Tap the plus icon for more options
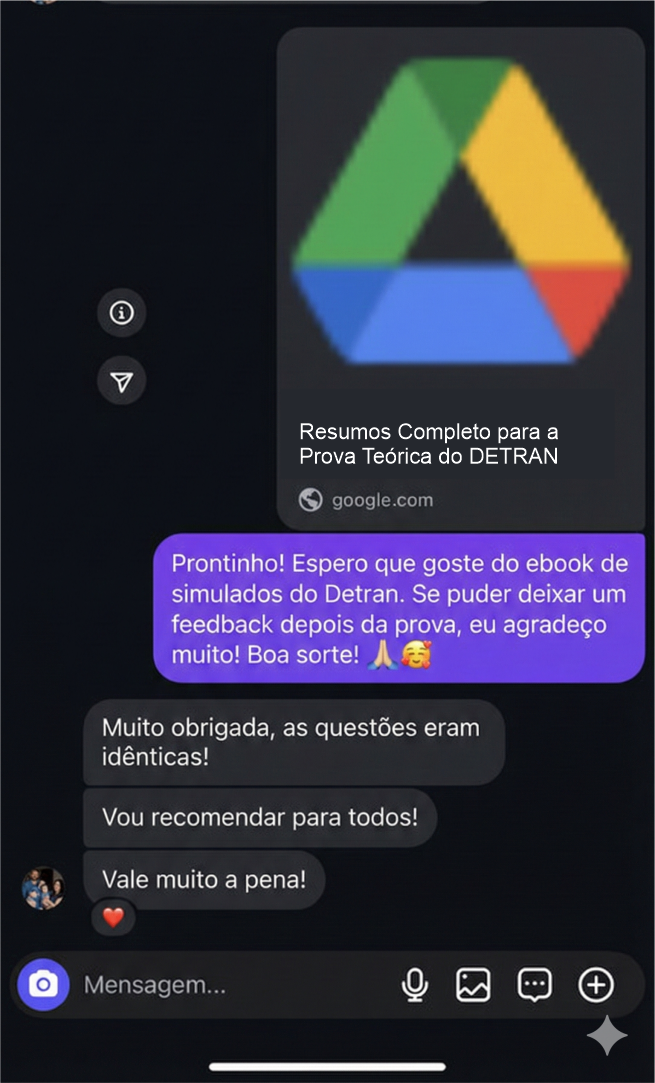The image size is (655, 1083). (596, 985)
